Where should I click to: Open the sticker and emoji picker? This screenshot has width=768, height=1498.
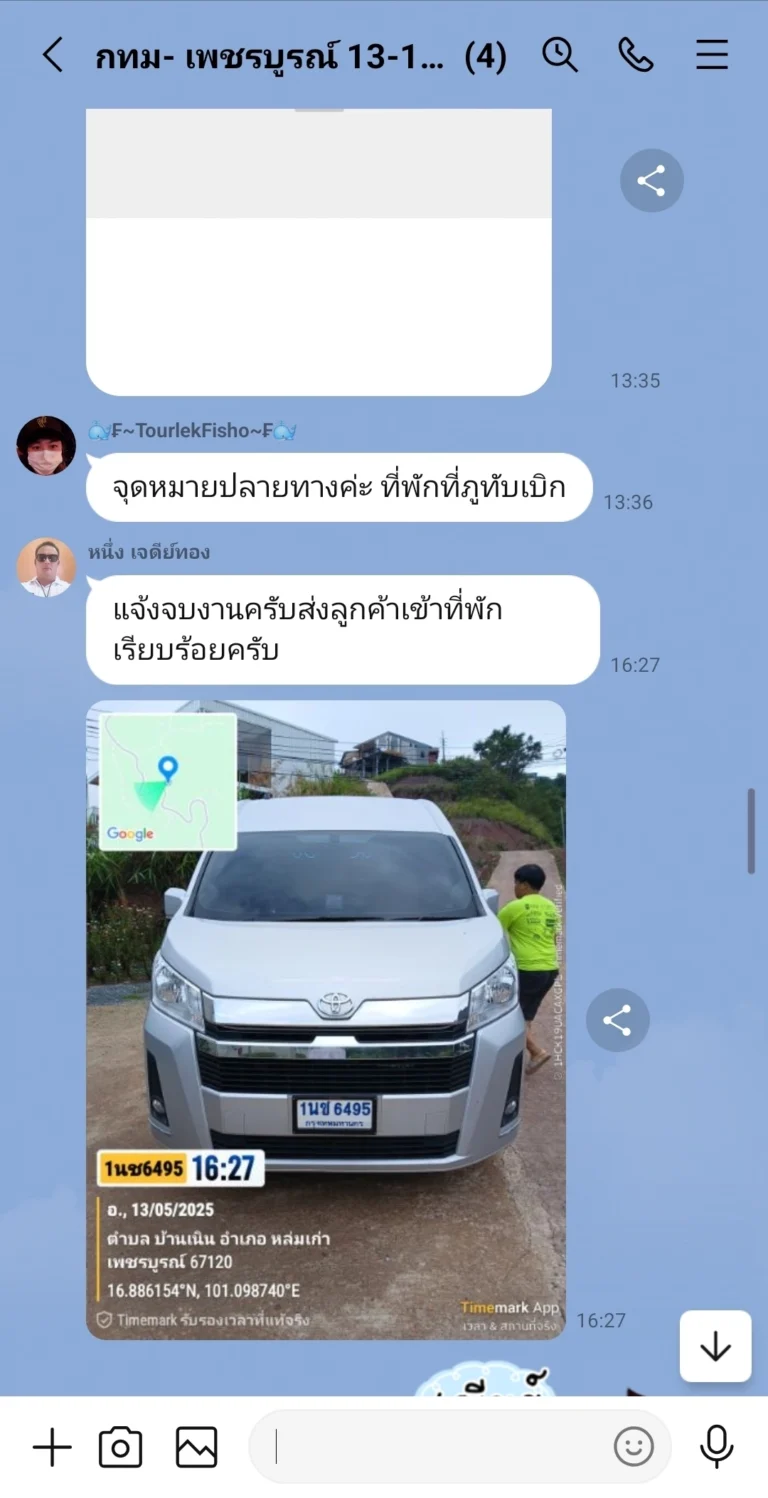(x=637, y=1446)
